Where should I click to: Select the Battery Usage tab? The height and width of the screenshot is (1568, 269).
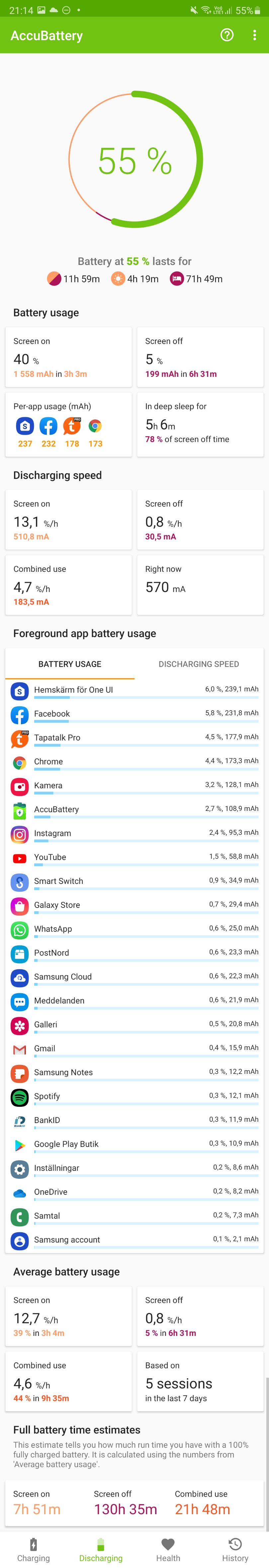coord(70,663)
